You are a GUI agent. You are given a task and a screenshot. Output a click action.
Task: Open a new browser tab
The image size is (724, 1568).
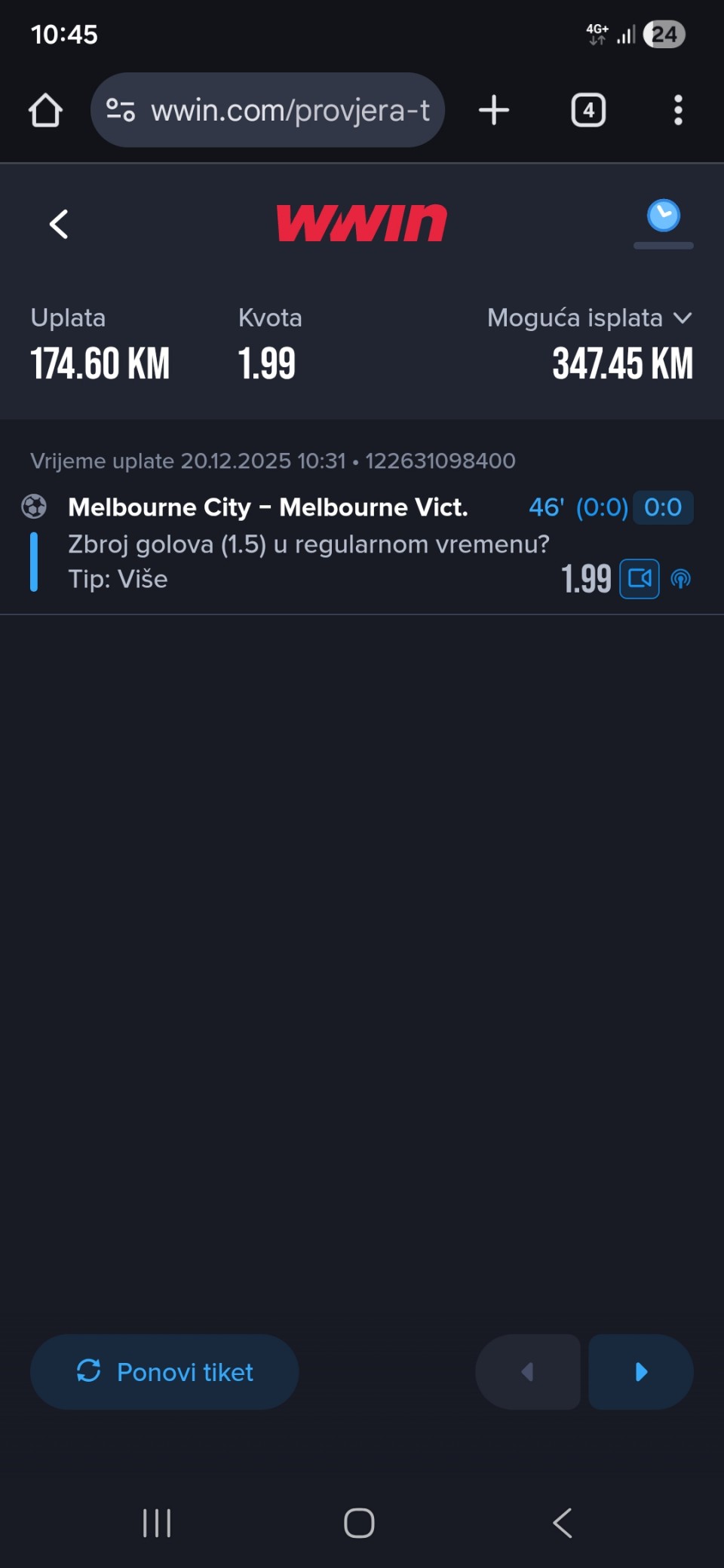494,110
